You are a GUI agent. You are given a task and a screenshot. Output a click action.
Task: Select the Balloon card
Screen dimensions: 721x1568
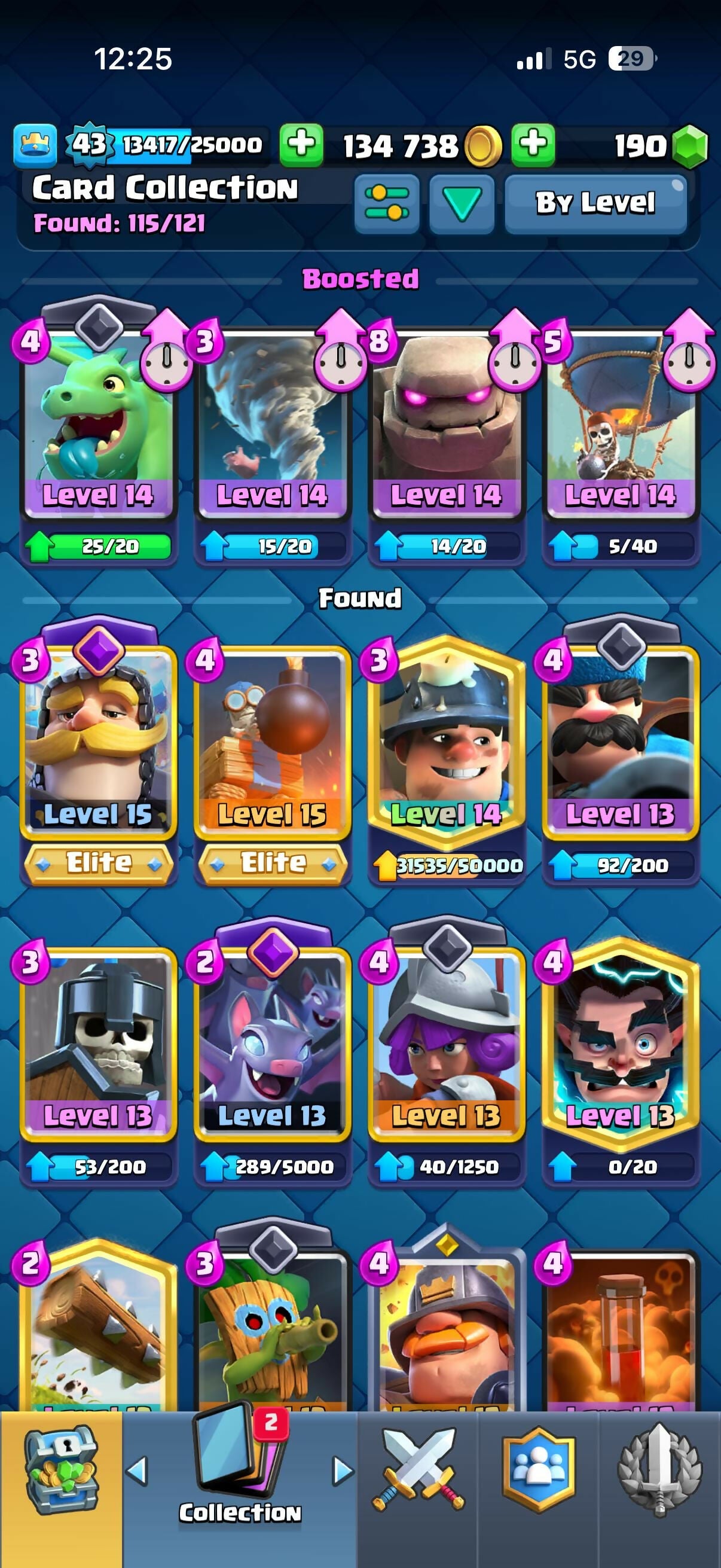click(621, 426)
